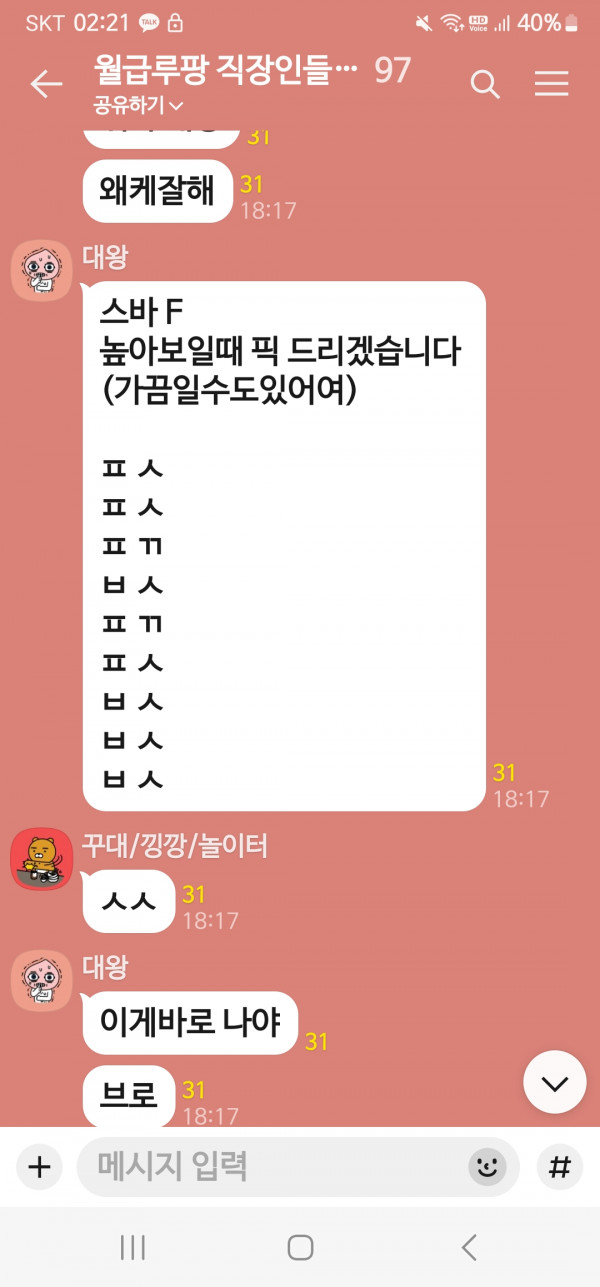Open the emoticon picker
This screenshot has width=600, height=1287.
coord(487,1166)
